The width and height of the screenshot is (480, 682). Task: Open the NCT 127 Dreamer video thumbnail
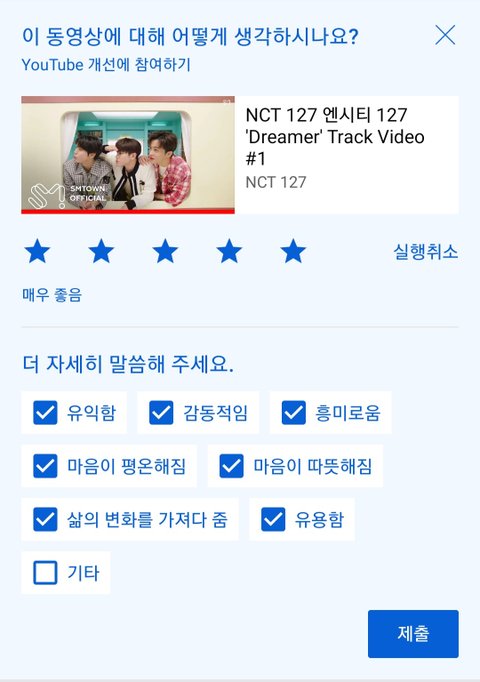128,155
